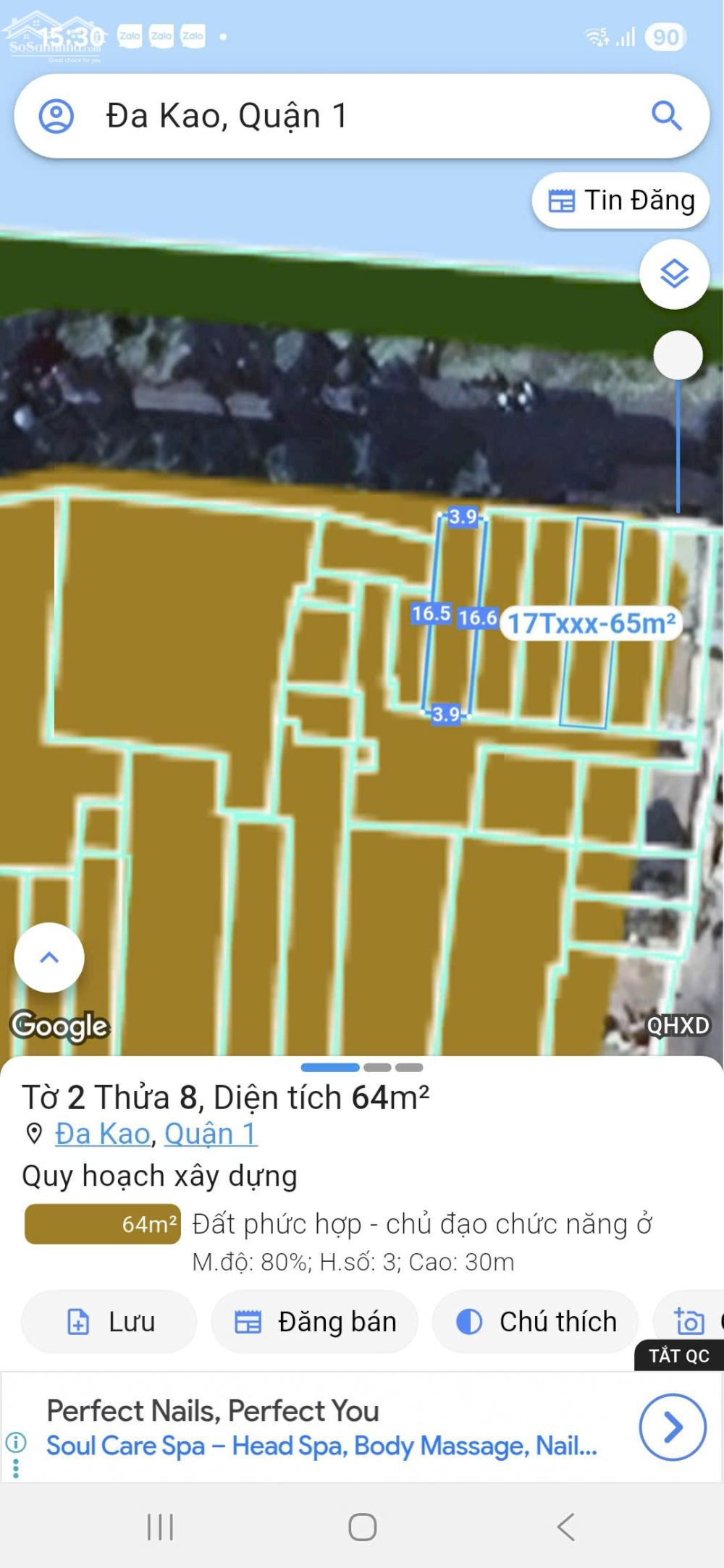
Task: Open the map layers icon
Action: [x=675, y=275]
